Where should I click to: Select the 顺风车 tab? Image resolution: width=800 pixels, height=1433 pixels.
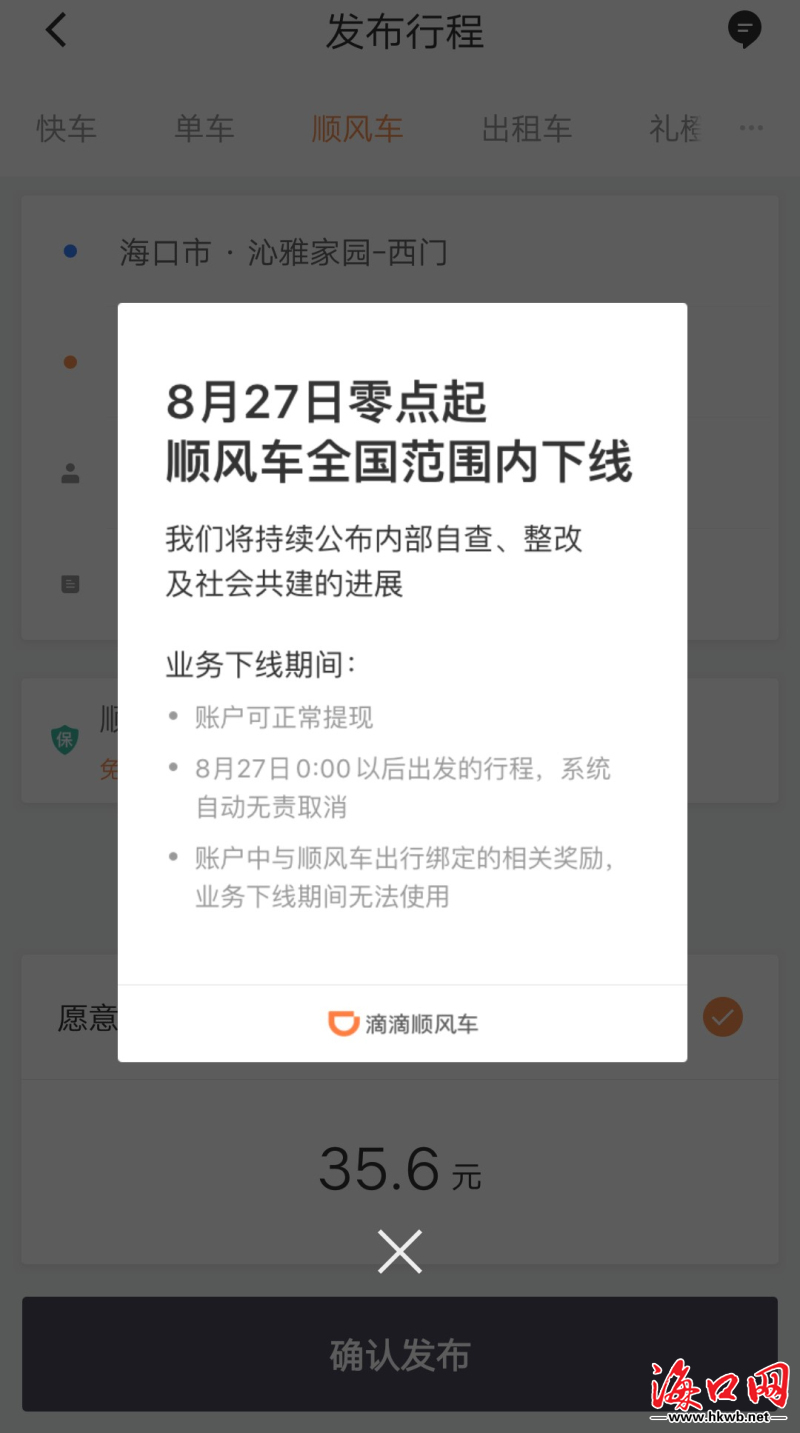point(358,128)
